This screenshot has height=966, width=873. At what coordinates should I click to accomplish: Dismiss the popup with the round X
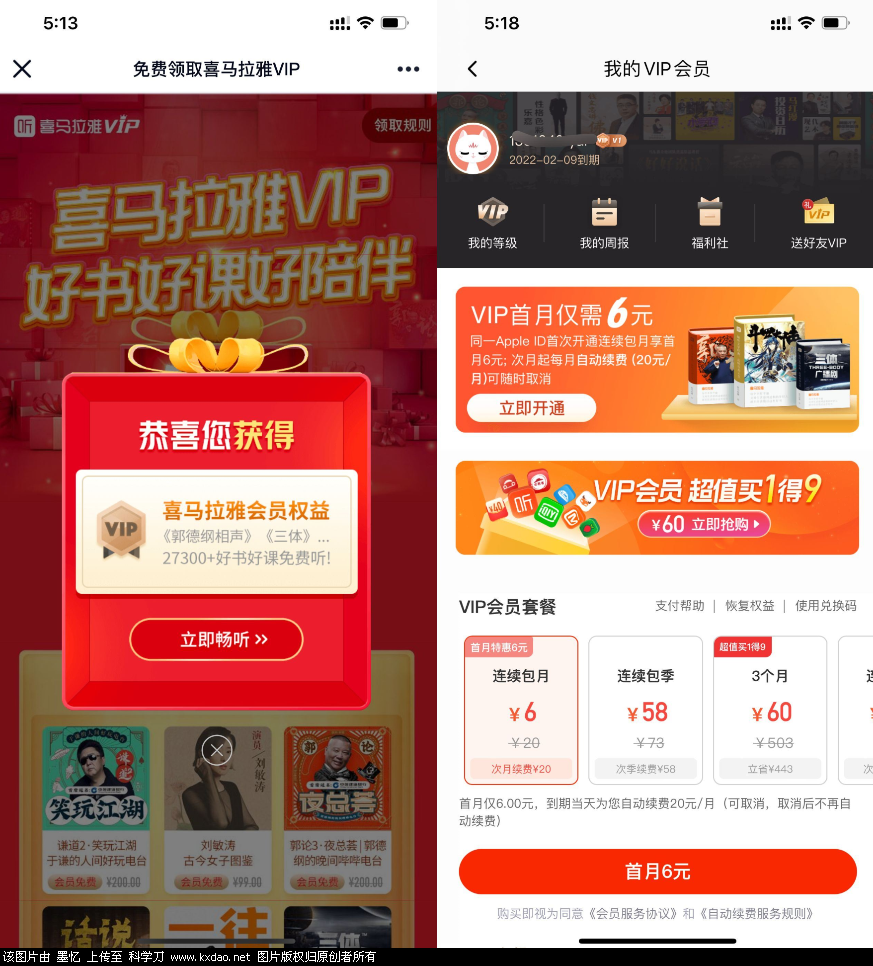click(x=217, y=750)
